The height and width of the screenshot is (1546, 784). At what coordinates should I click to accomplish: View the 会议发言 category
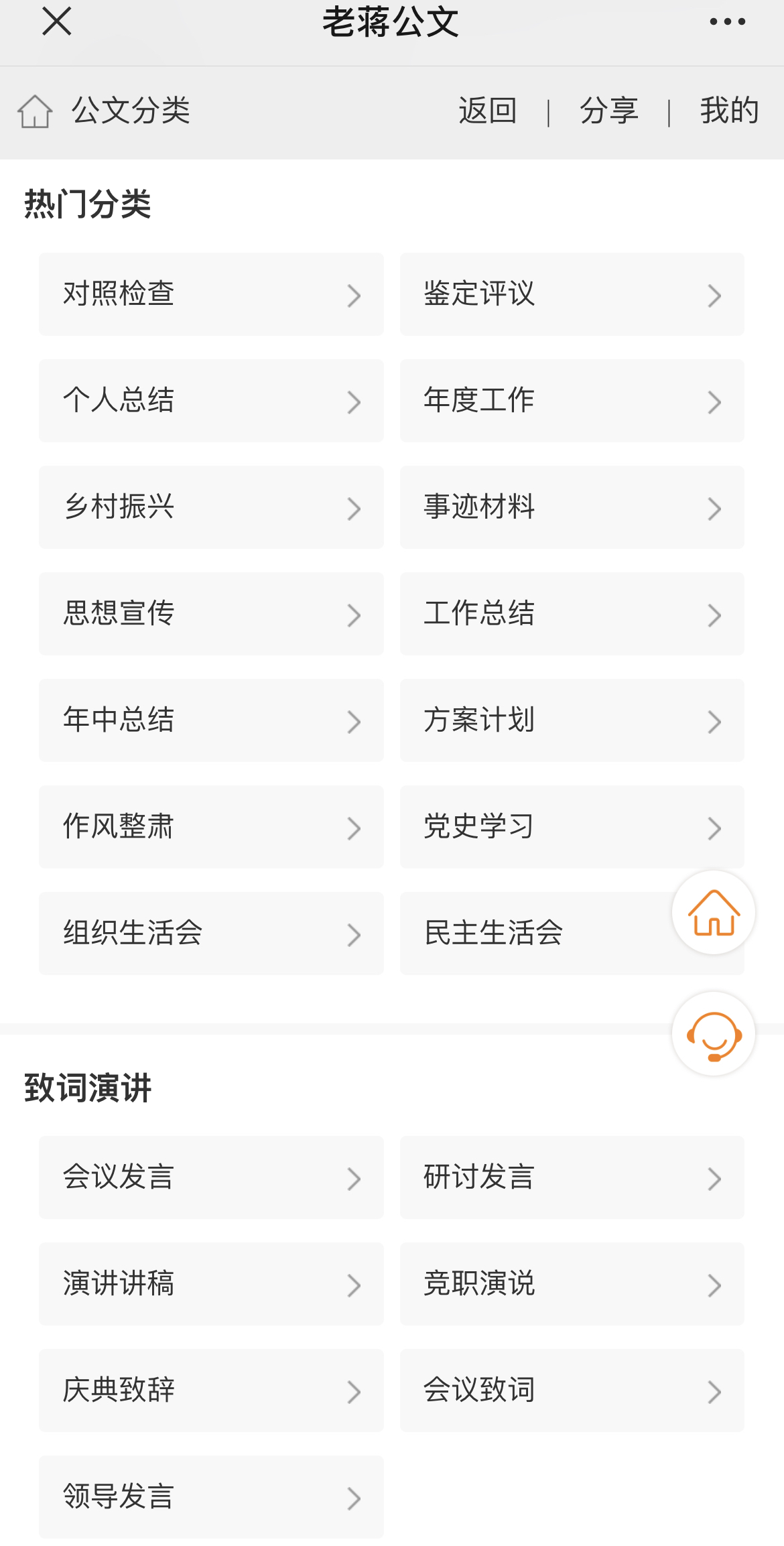211,1177
